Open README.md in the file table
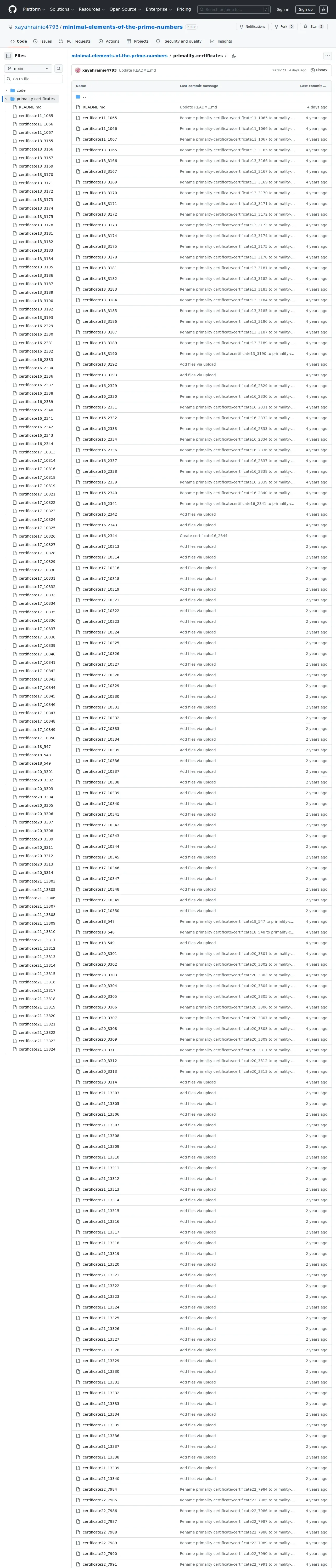Image resolution: width=336 pixels, height=1568 pixels. click(94, 107)
